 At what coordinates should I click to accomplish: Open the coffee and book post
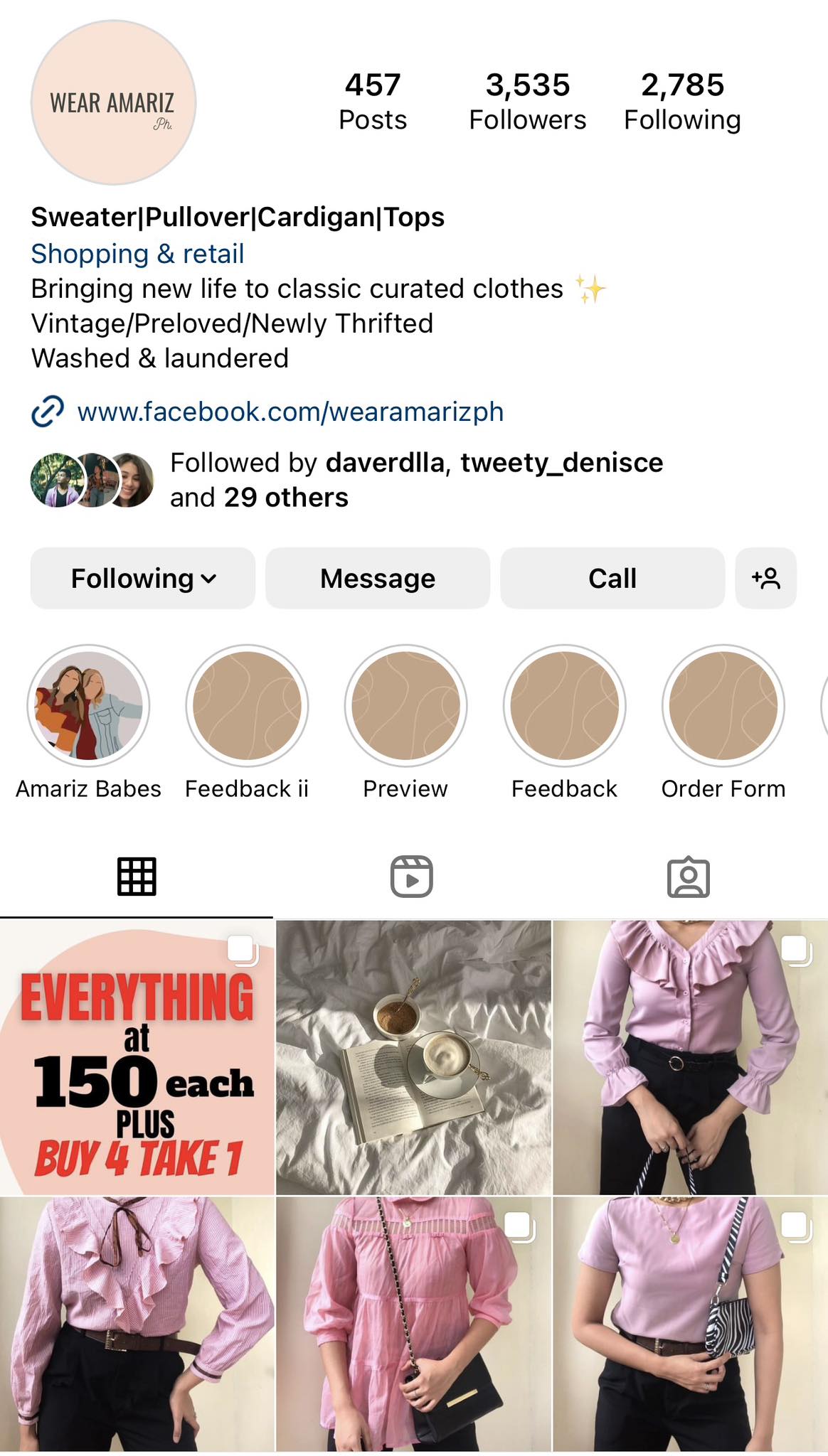[413, 1057]
